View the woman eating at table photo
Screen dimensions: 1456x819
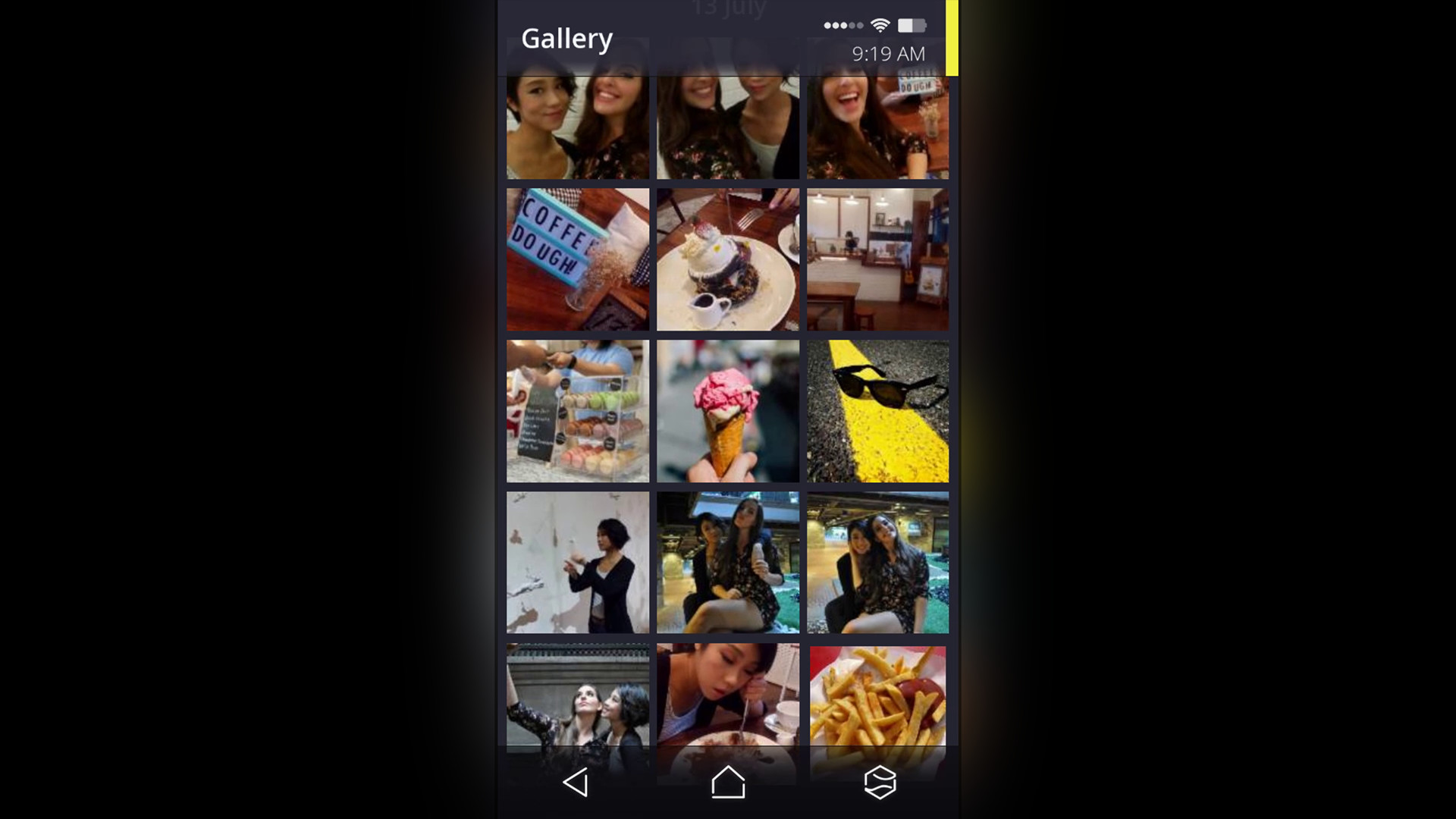point(727,694)
